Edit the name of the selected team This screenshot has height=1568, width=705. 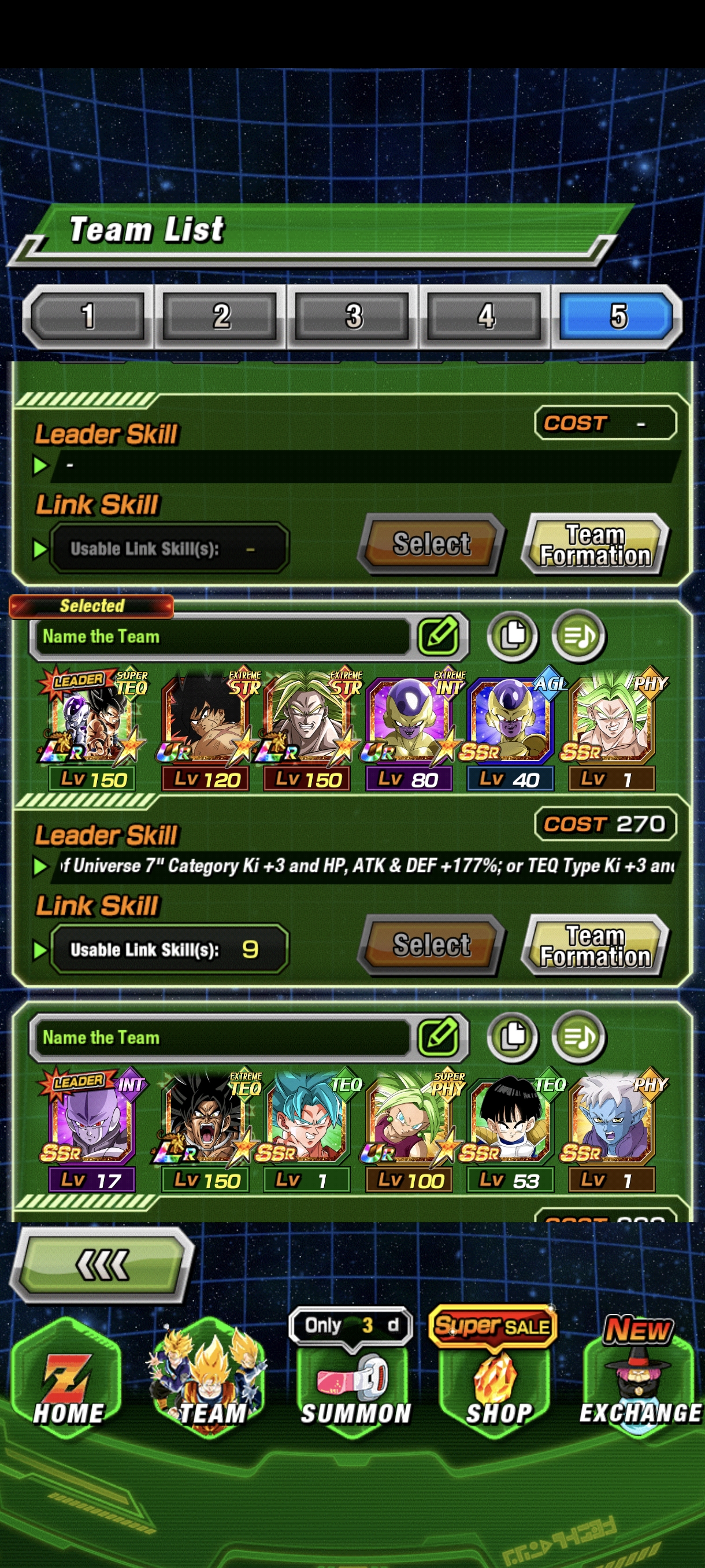point(439,636)
